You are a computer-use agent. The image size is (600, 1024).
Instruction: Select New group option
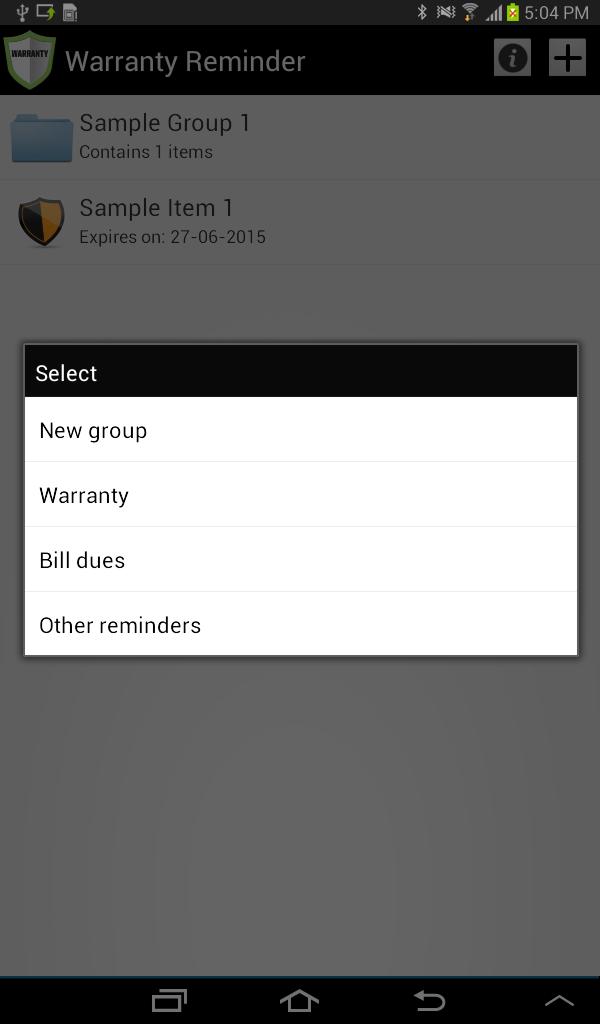click(x=300, y=430)
